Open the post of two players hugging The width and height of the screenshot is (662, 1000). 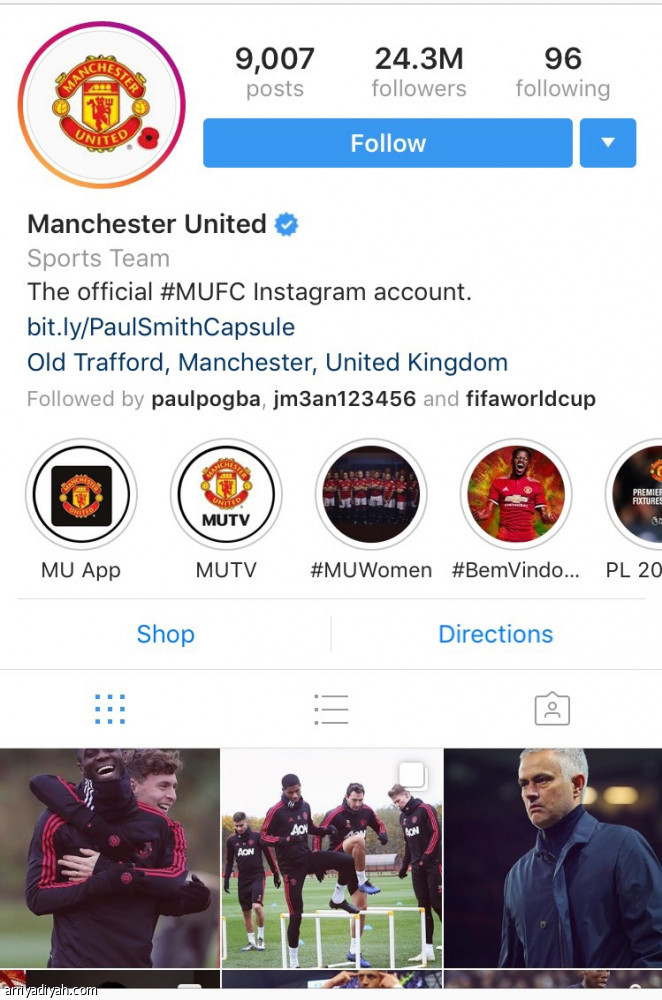click(109, 857)
